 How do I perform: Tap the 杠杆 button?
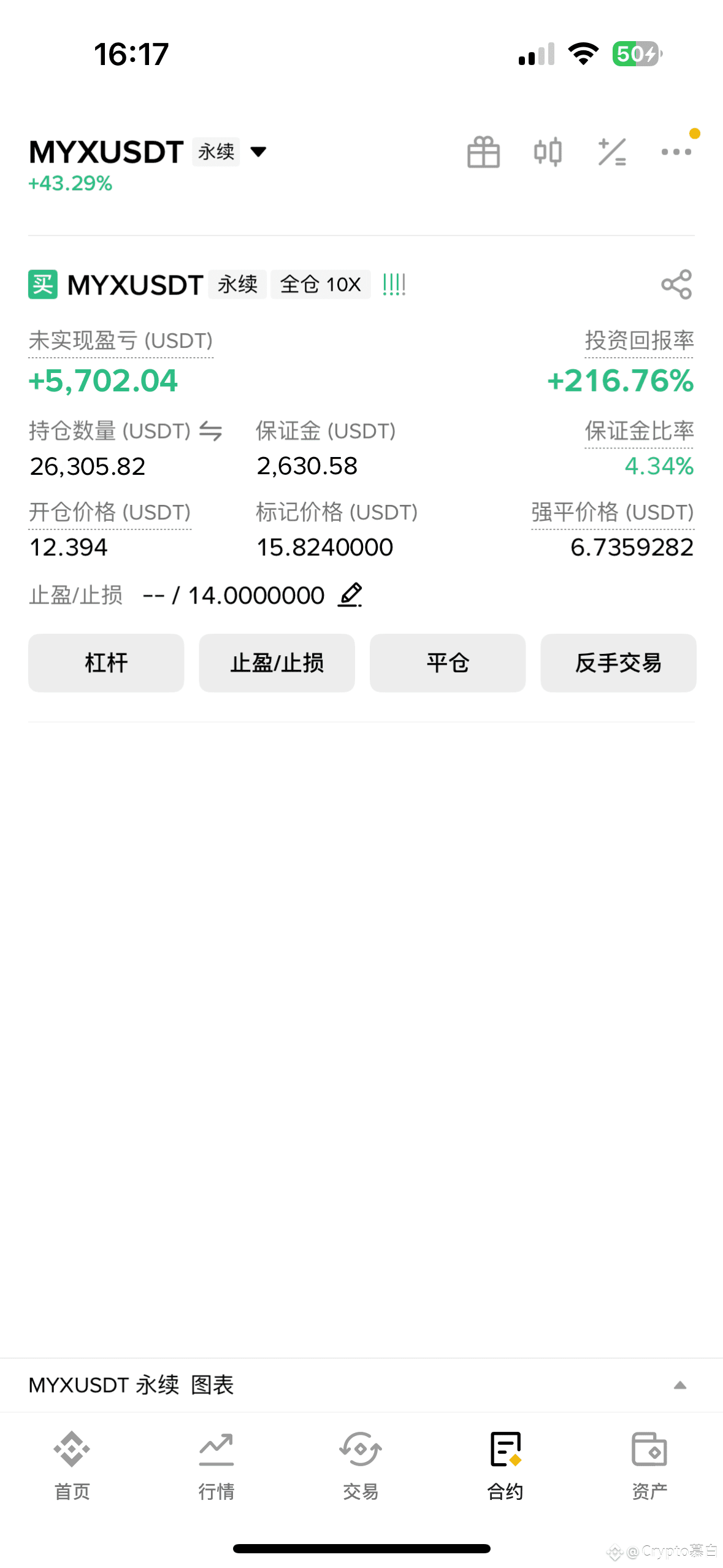click(x=106, y=663)
